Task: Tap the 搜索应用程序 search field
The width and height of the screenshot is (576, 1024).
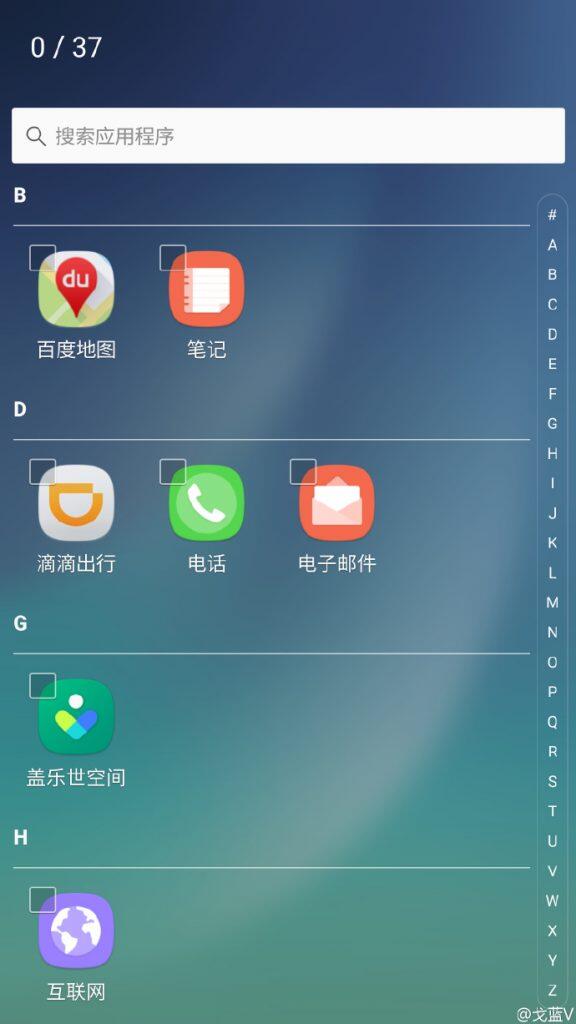Action: click(x=288, y=136)
